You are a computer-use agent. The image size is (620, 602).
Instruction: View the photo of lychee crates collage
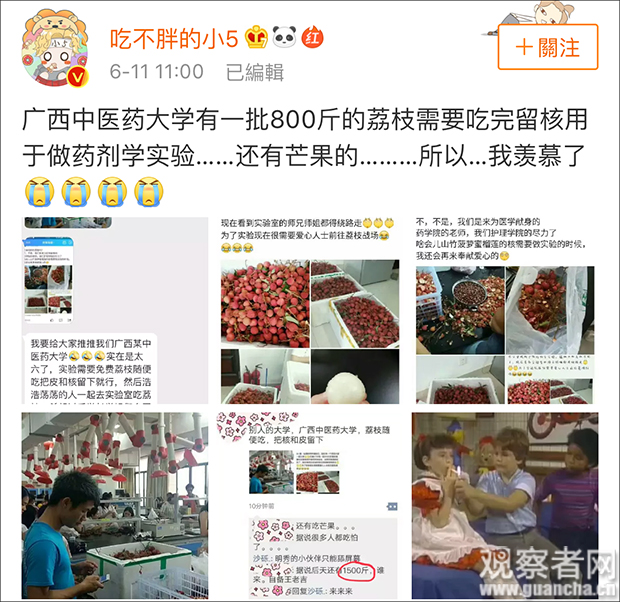coord(309,310)
